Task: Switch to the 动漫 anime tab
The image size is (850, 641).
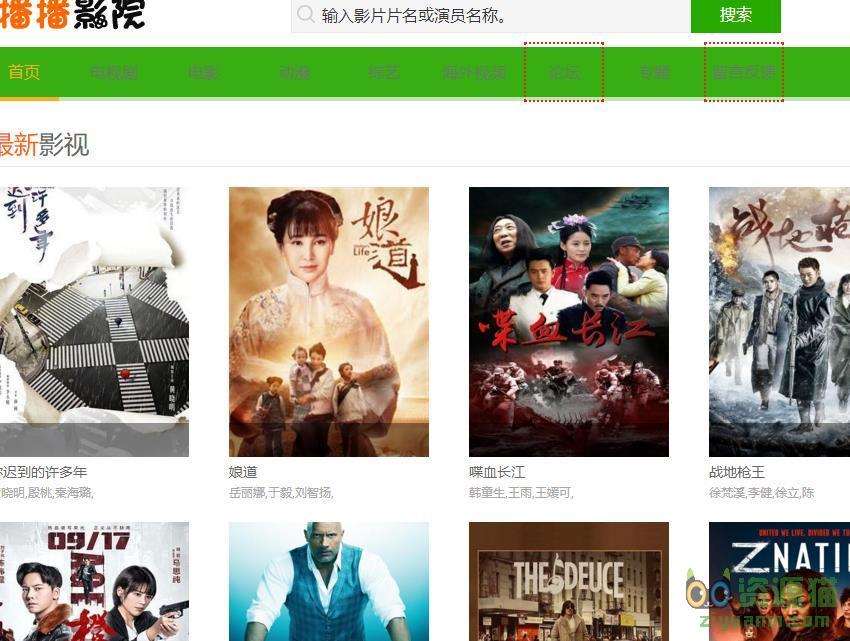Action: [294, 72]
